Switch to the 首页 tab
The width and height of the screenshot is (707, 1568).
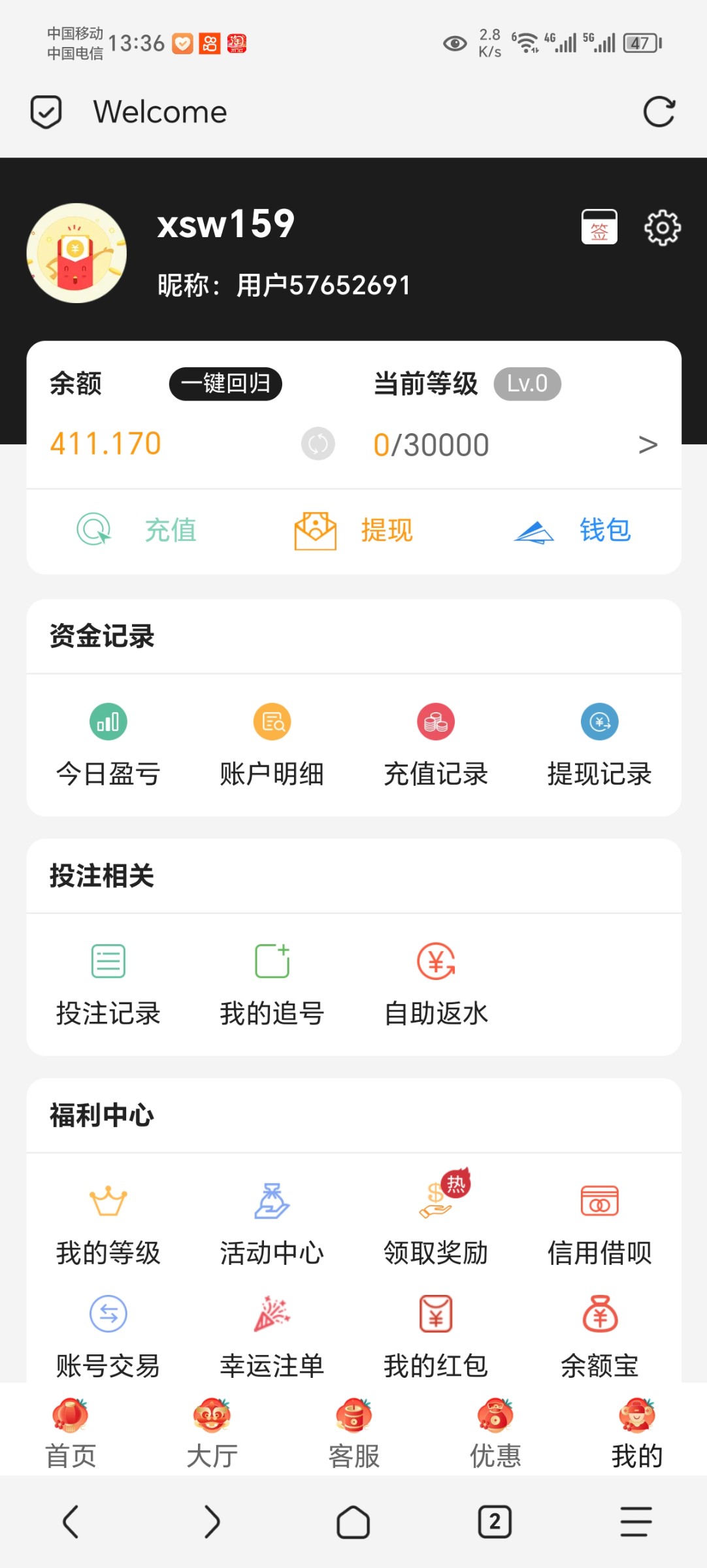(71, 1433)
